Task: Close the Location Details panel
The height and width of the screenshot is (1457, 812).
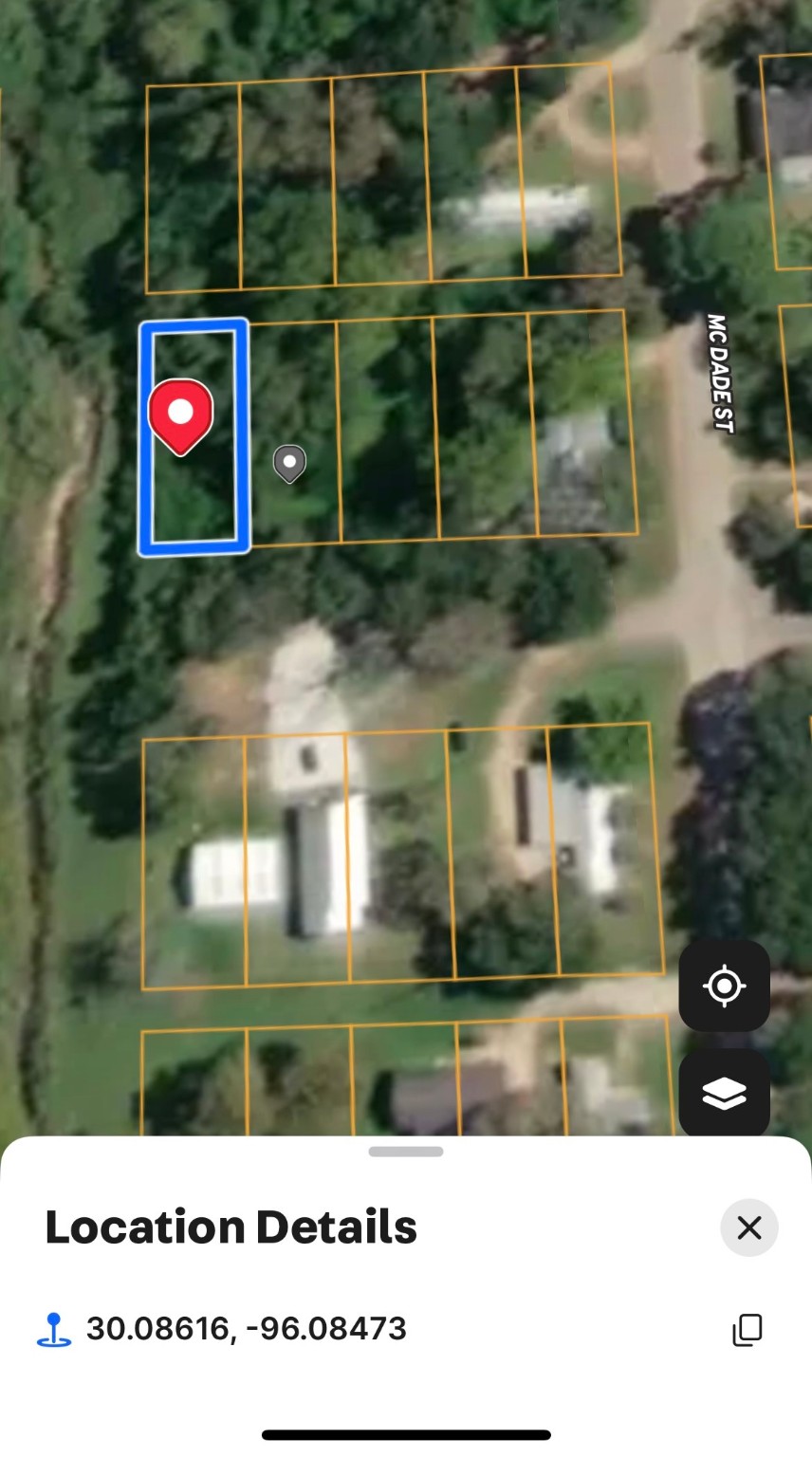Action: 748,1227
